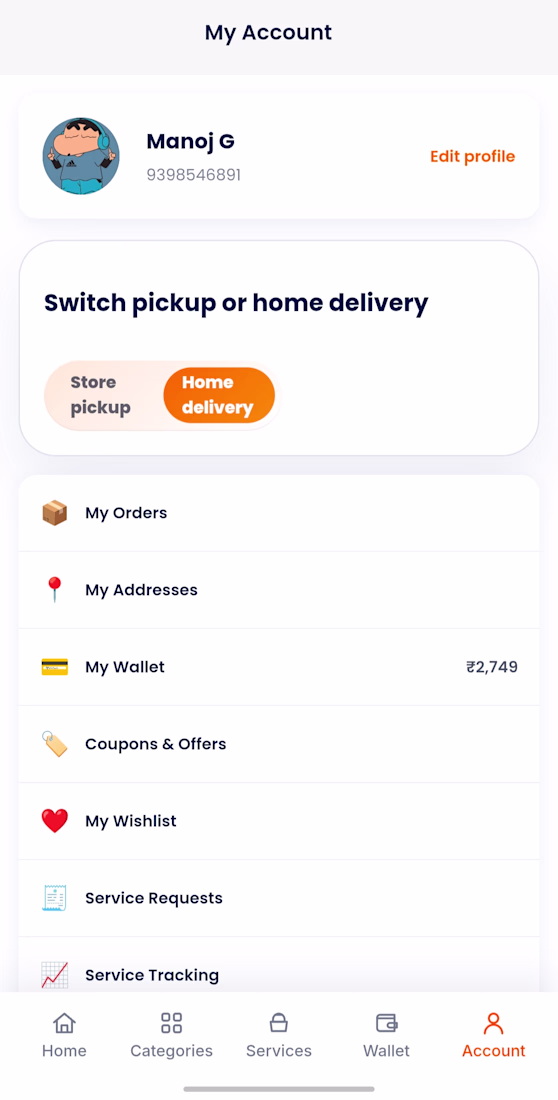Open My Wishlist
This screenshot has height=1100, width=558.
tap(279, 821)
